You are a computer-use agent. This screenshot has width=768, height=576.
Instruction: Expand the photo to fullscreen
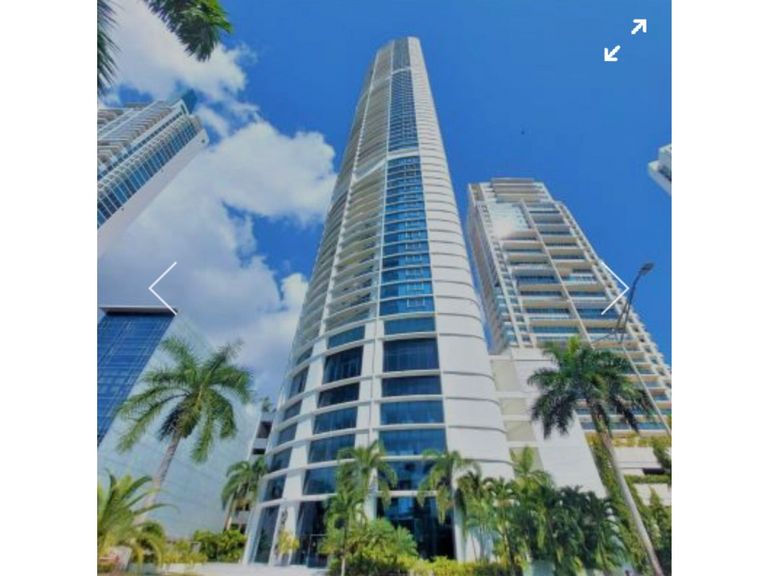(625, 40)
